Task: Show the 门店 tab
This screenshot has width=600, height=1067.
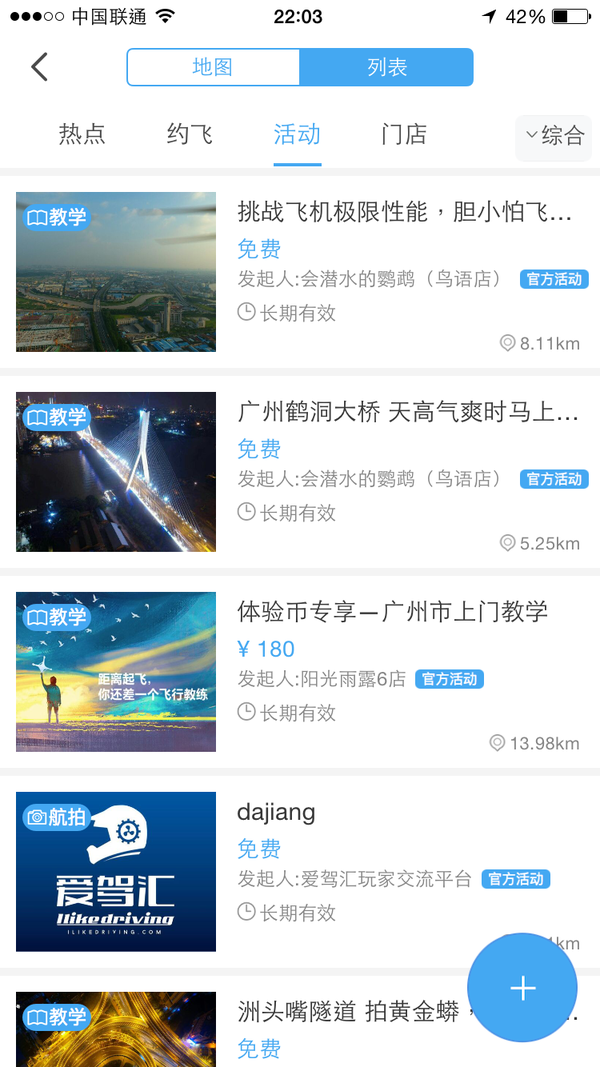Action: 404,134
